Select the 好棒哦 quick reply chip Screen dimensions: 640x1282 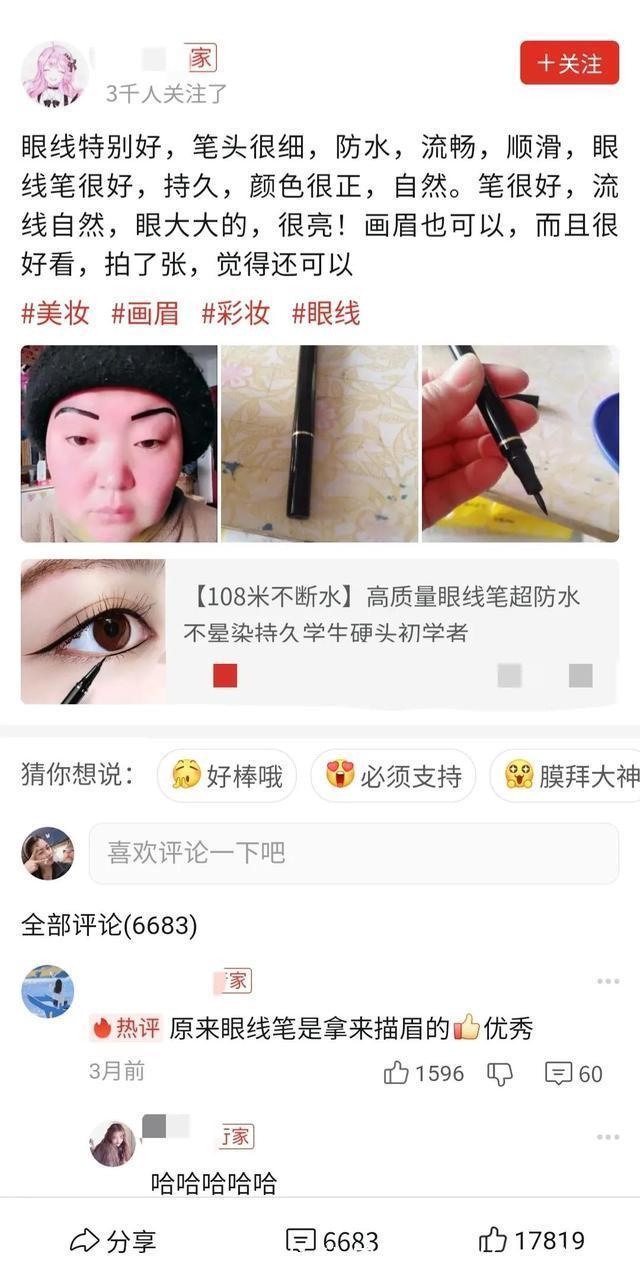pyautogui.click(x=227, y=776)
